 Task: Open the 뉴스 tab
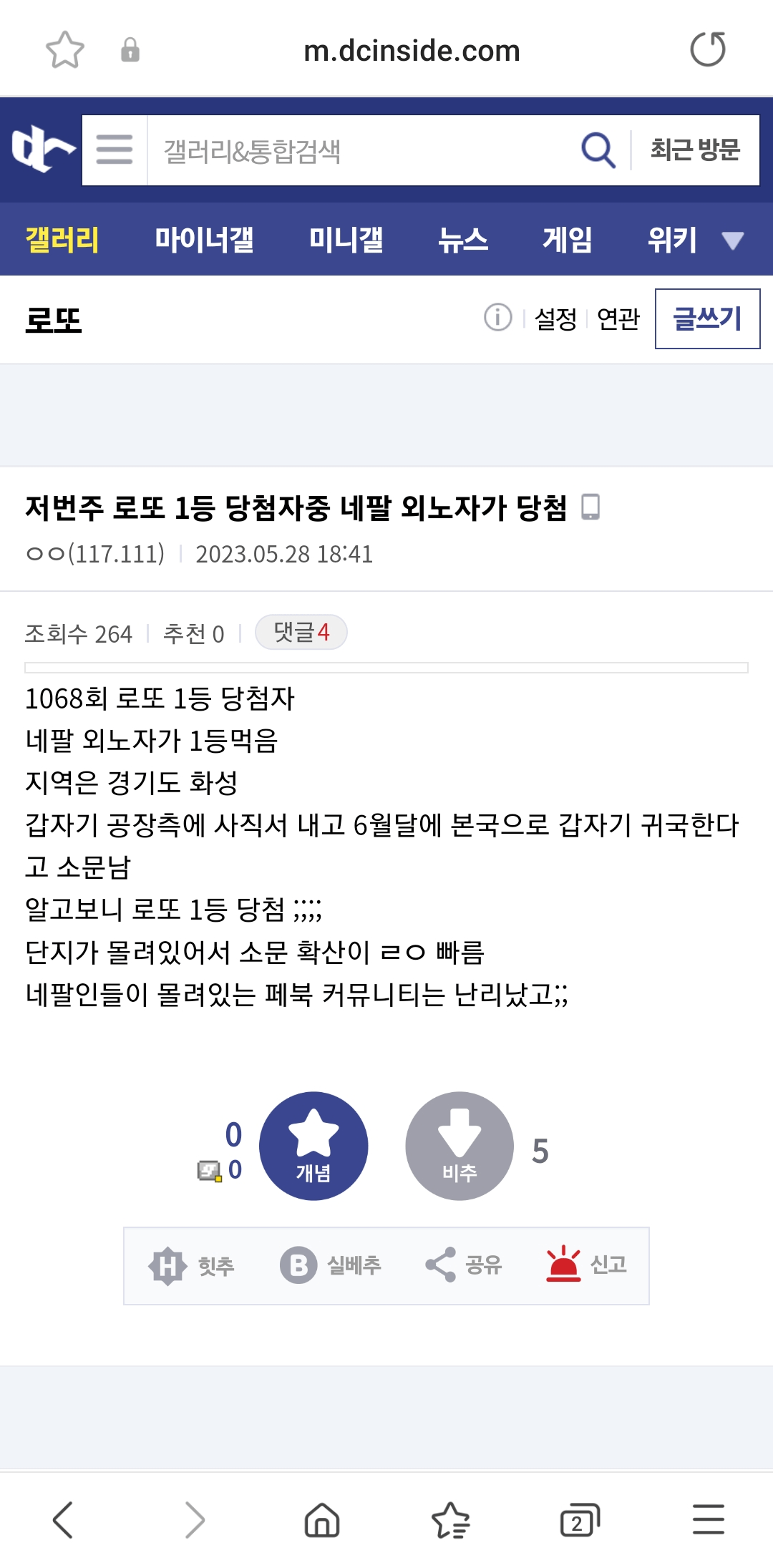tap(463, 239)
